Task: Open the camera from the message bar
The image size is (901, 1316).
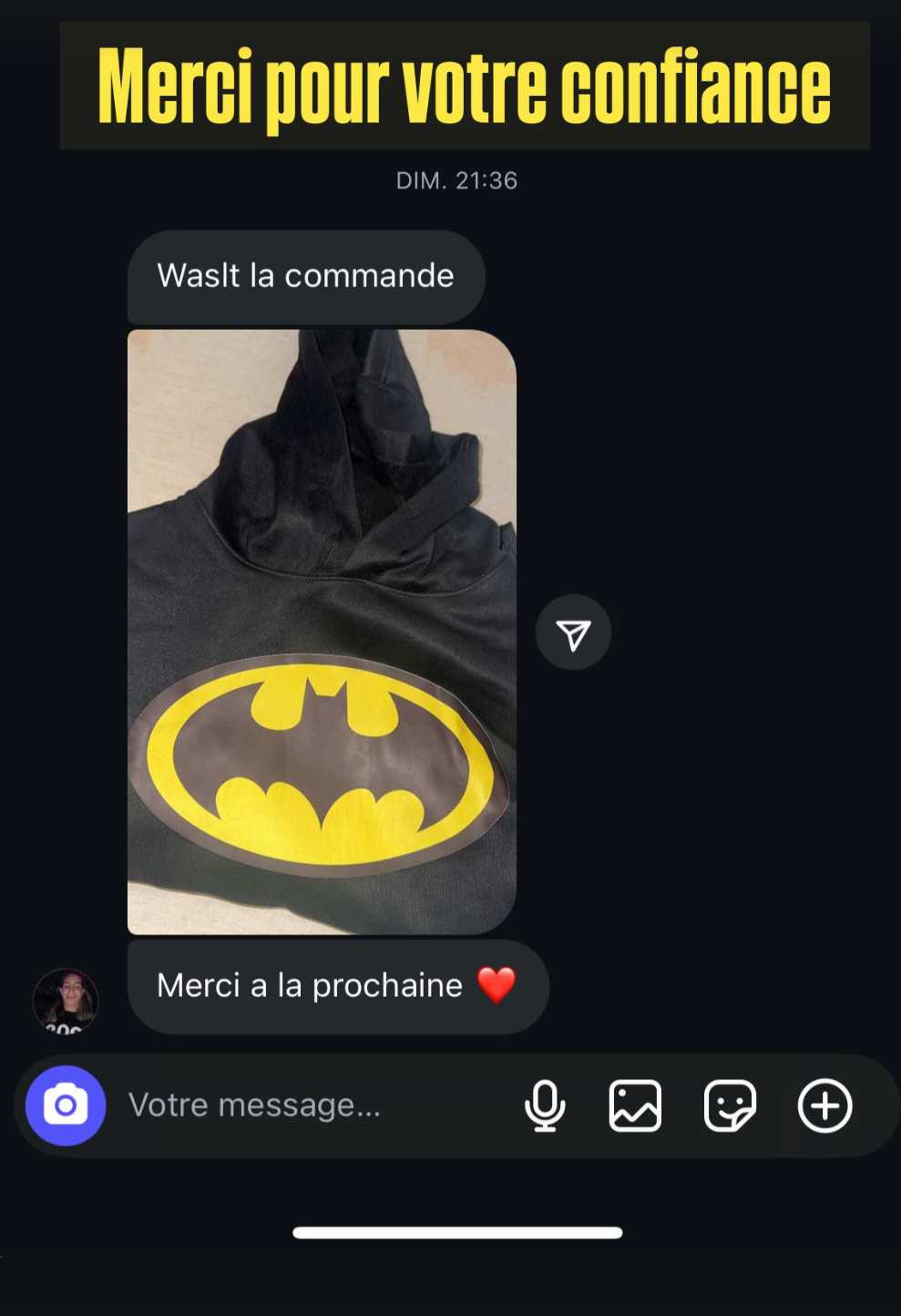Action: 66,1105
